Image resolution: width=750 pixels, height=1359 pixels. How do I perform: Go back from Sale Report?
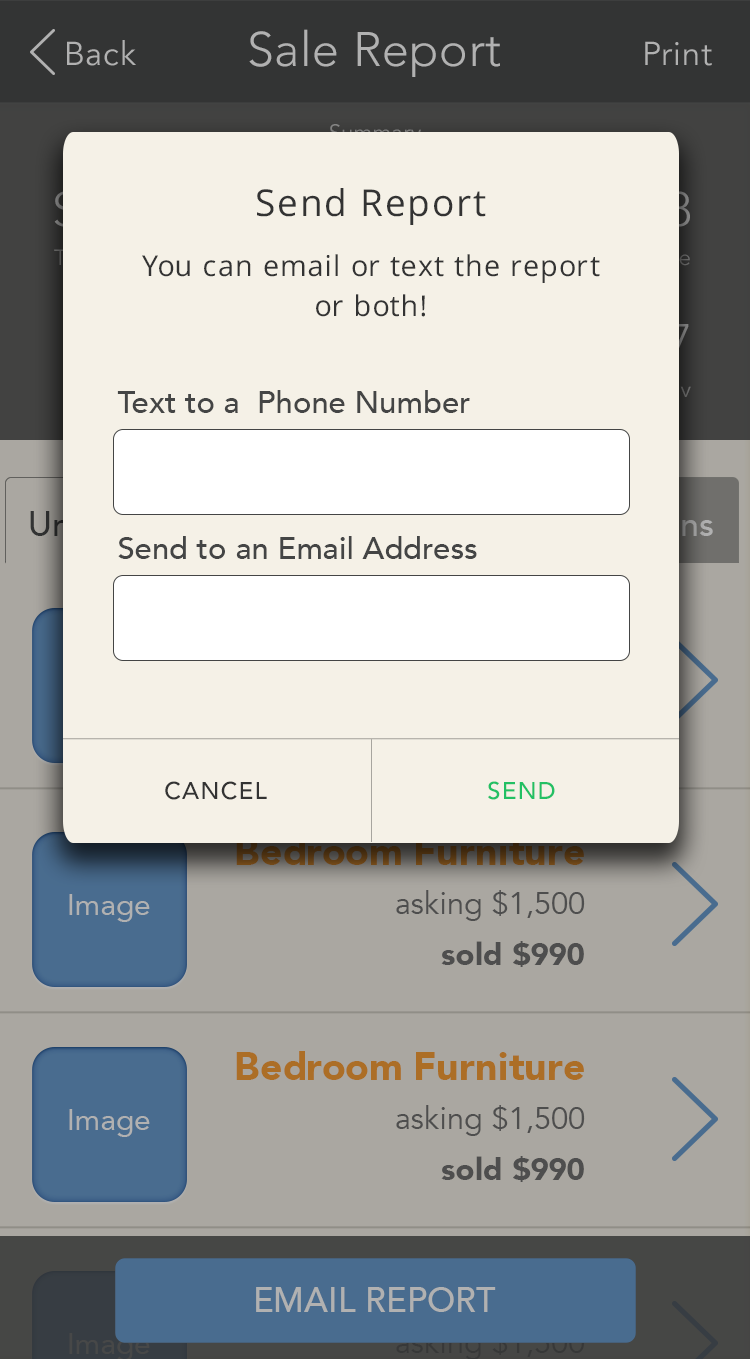coord(83,53)
